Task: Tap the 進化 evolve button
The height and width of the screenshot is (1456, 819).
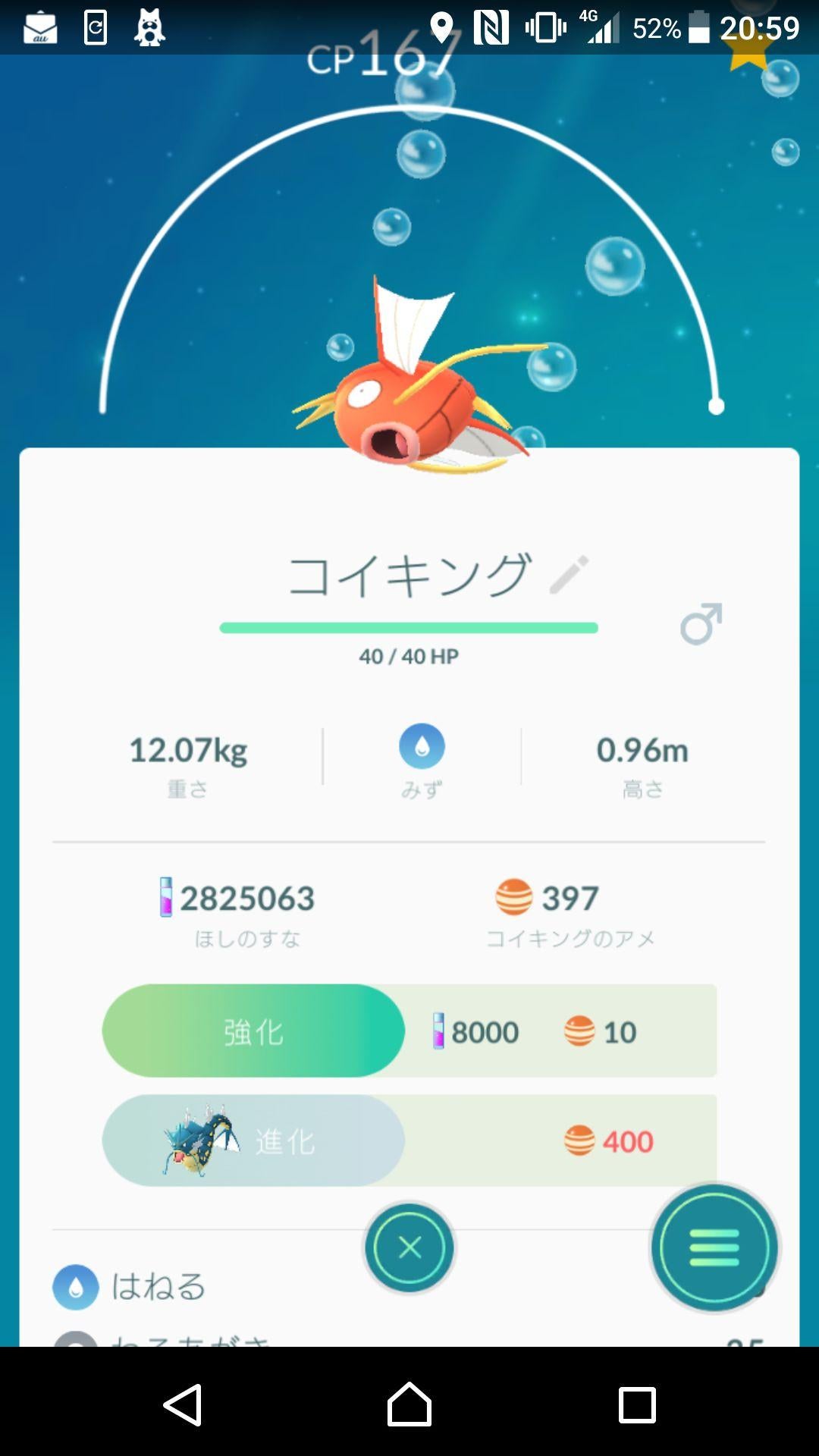Action: click(253, 1141)
